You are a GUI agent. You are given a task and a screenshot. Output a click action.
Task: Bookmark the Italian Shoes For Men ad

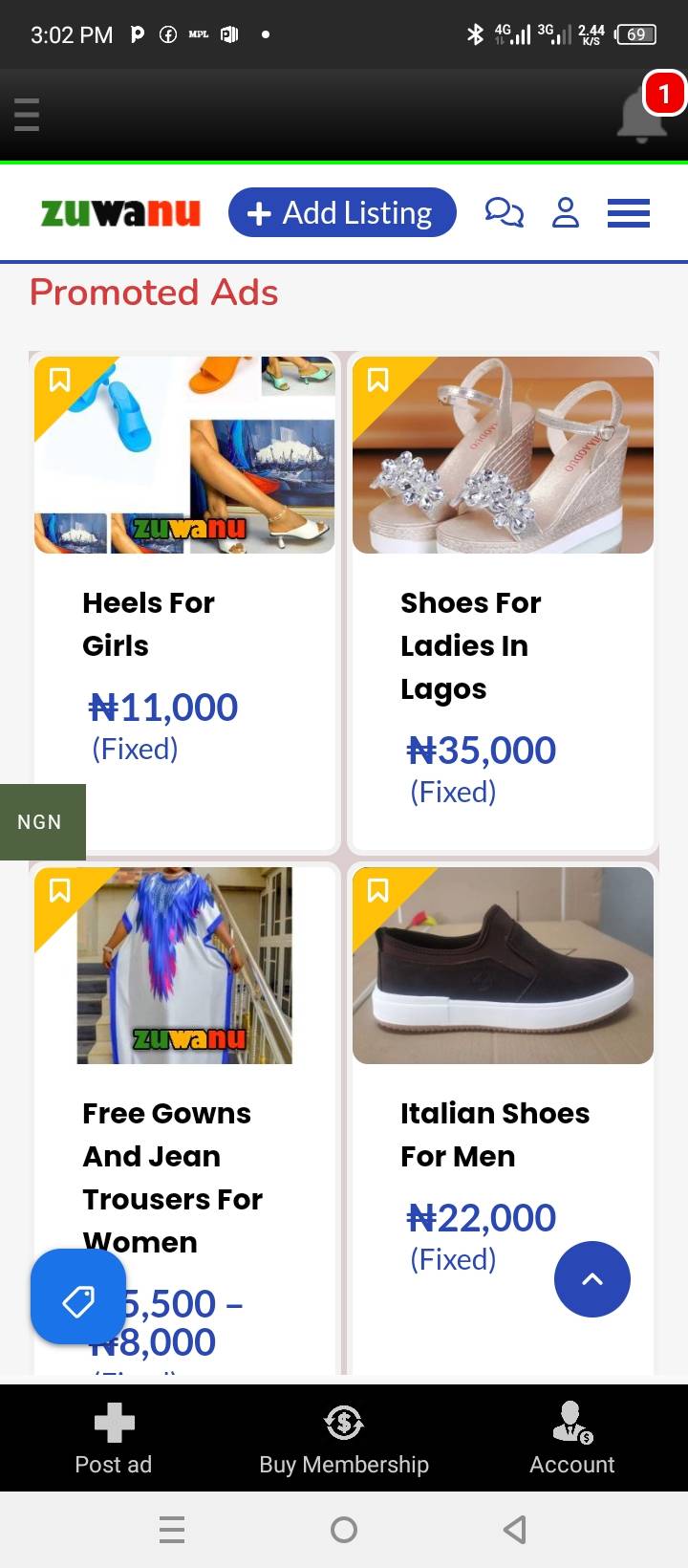pos(377,891)
